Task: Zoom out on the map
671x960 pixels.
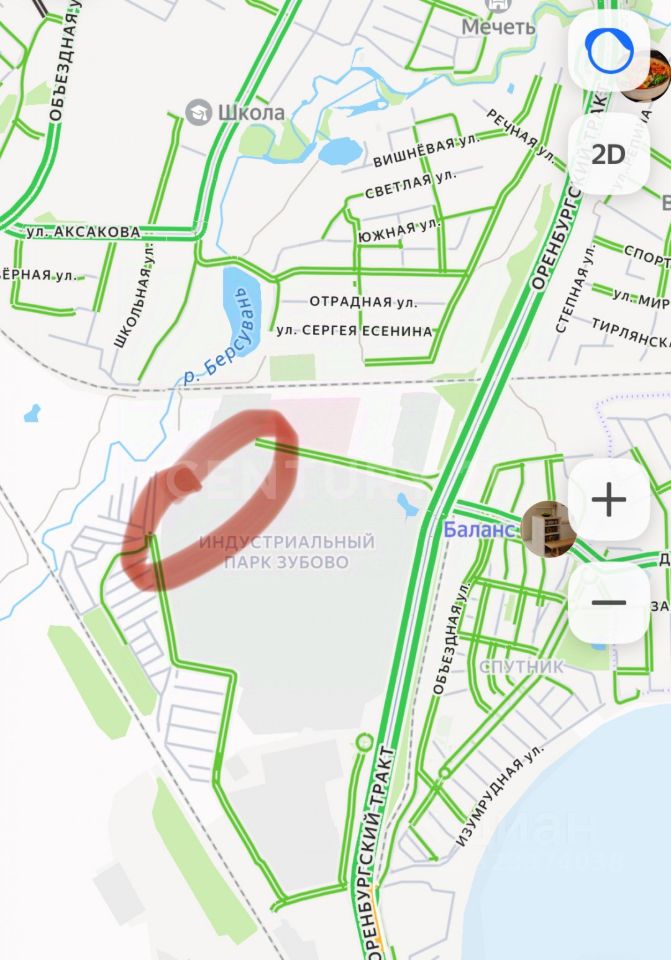Action: 608,602
